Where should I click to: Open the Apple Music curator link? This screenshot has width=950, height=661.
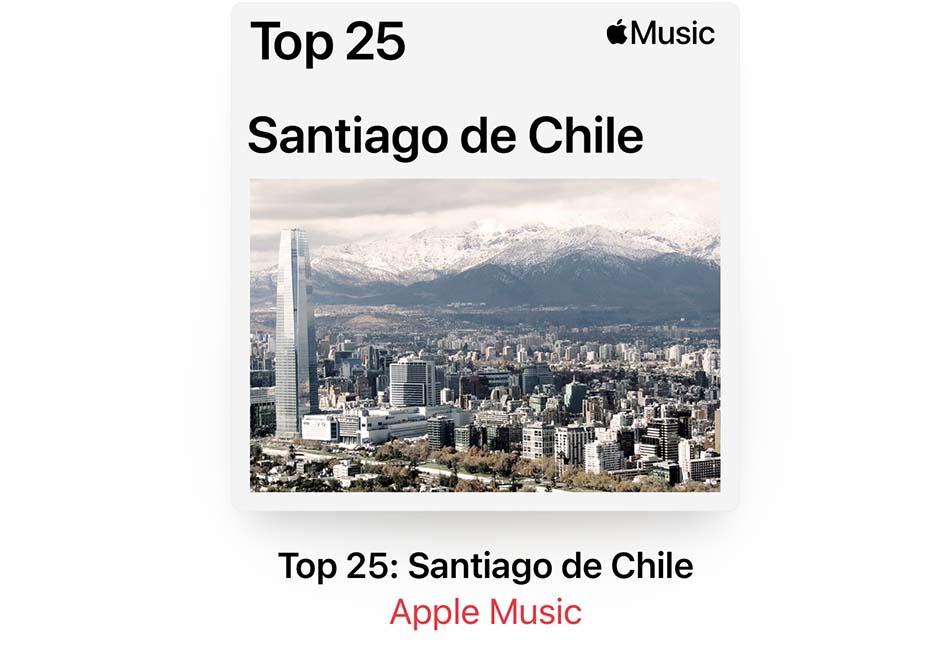click(485, 612)
